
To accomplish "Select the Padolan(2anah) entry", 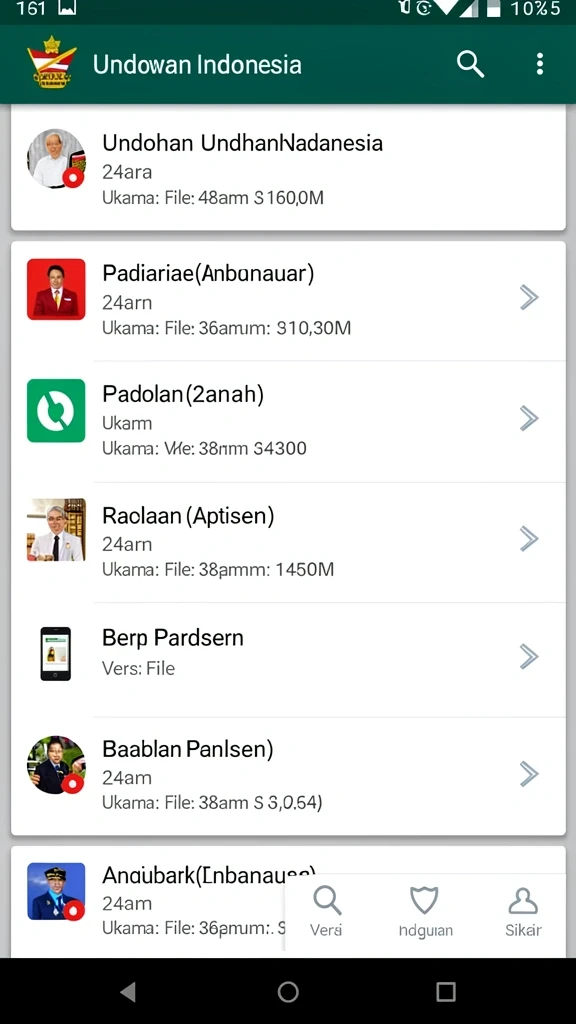I will coord(288,421).
